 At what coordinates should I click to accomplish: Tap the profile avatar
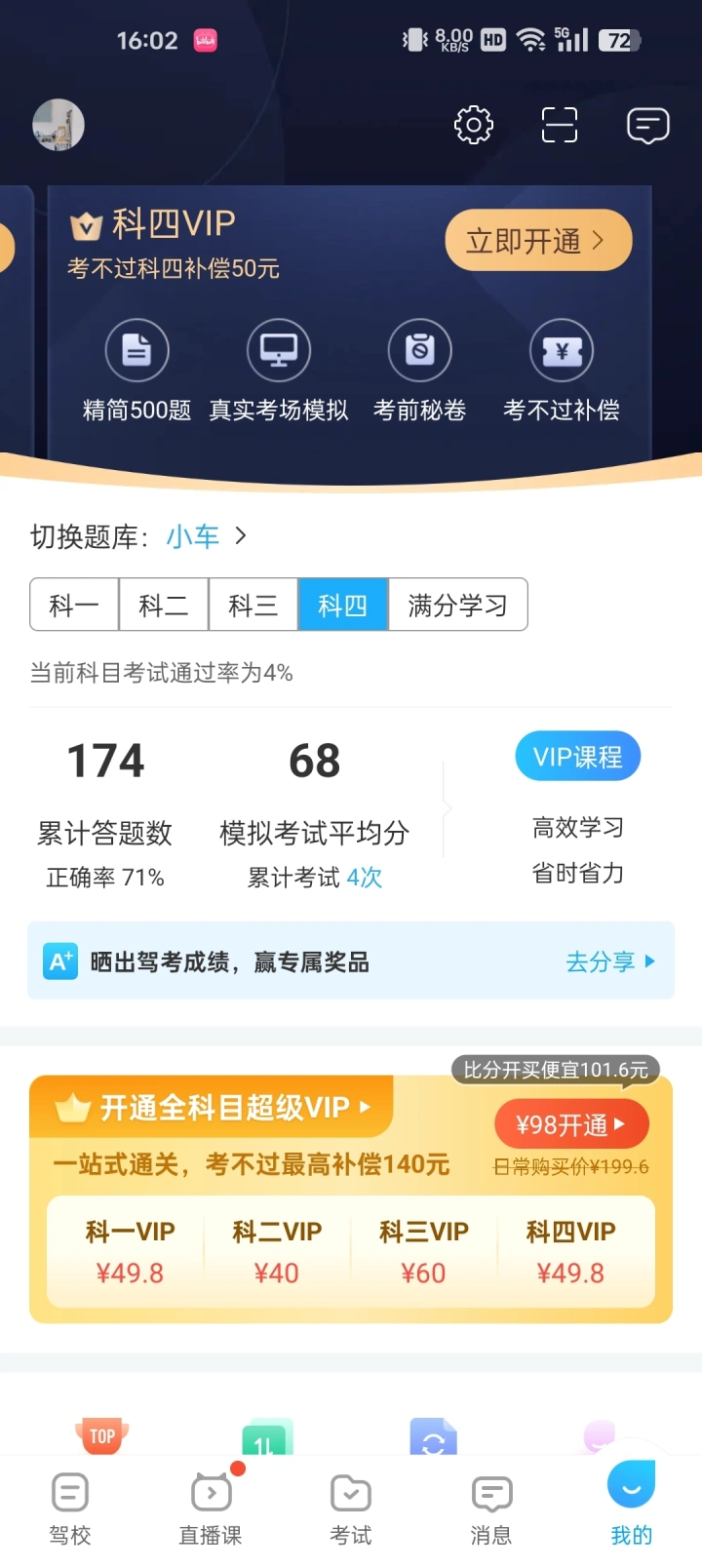(x=58, y=125)
